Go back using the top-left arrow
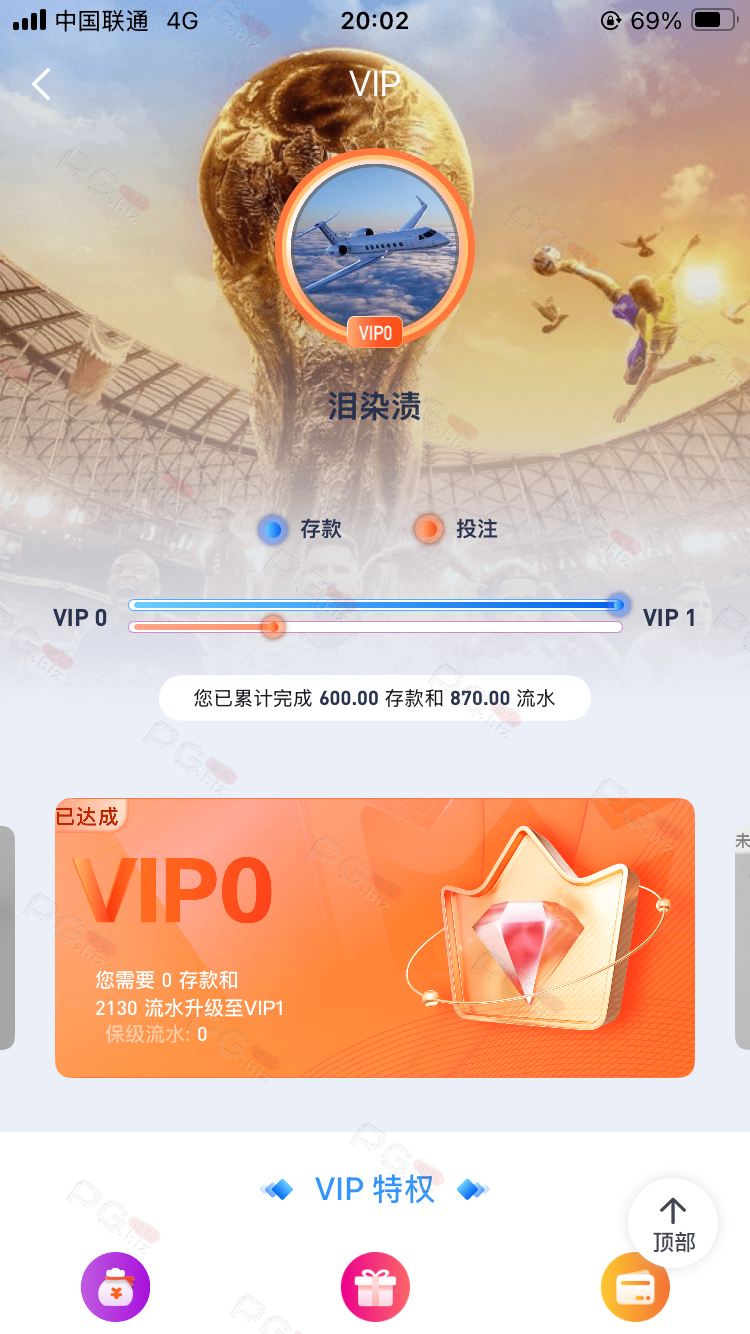The height and width of the screenshot is (1334, 750). tap(41, 84)
